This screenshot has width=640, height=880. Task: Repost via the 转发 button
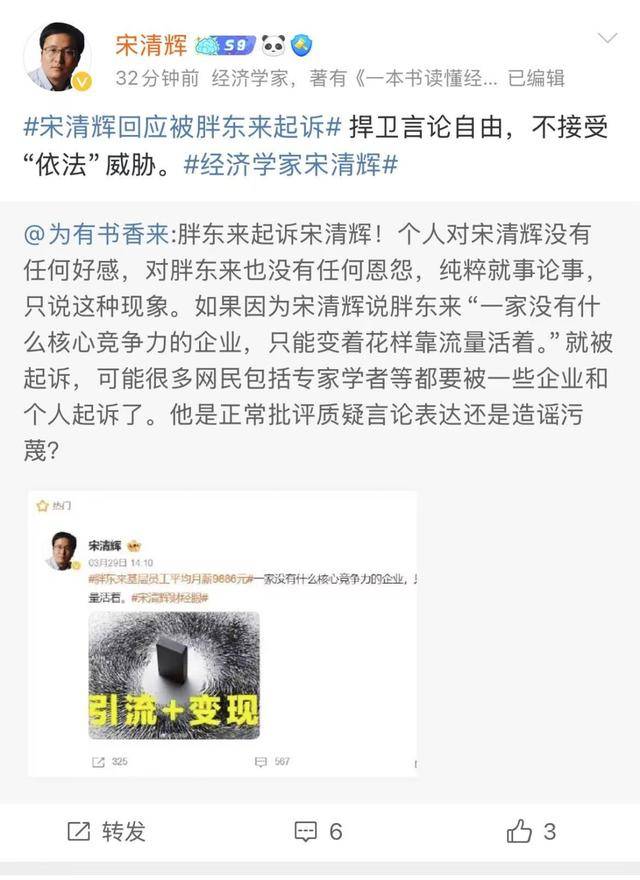tap(106, 830)
